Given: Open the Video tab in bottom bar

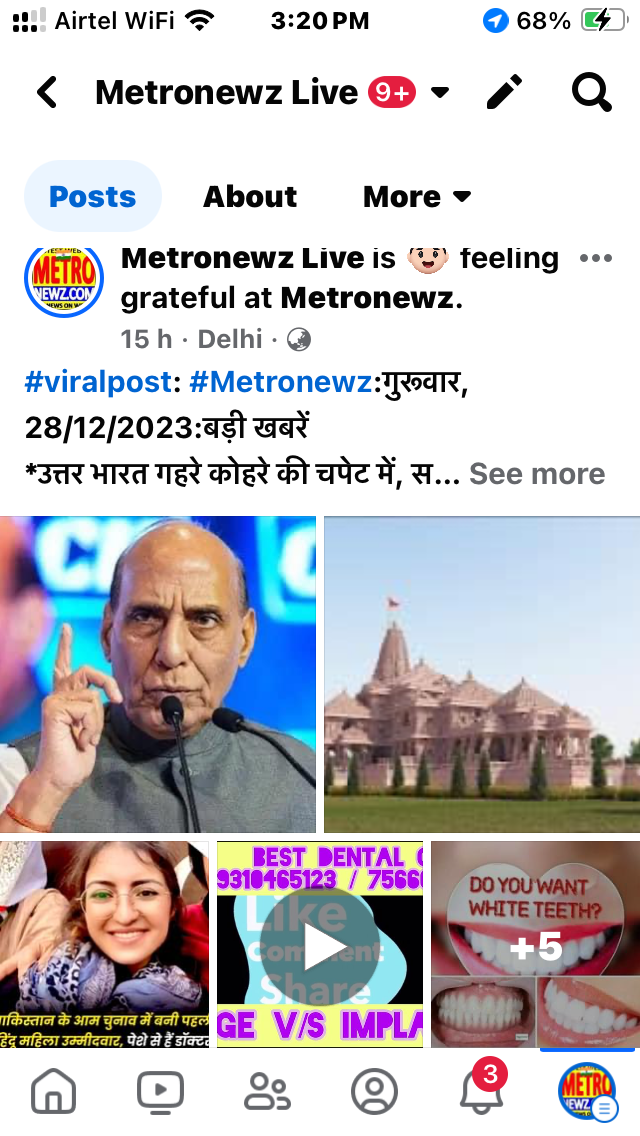Looking at the screenshot, I should coord(160,1091).
